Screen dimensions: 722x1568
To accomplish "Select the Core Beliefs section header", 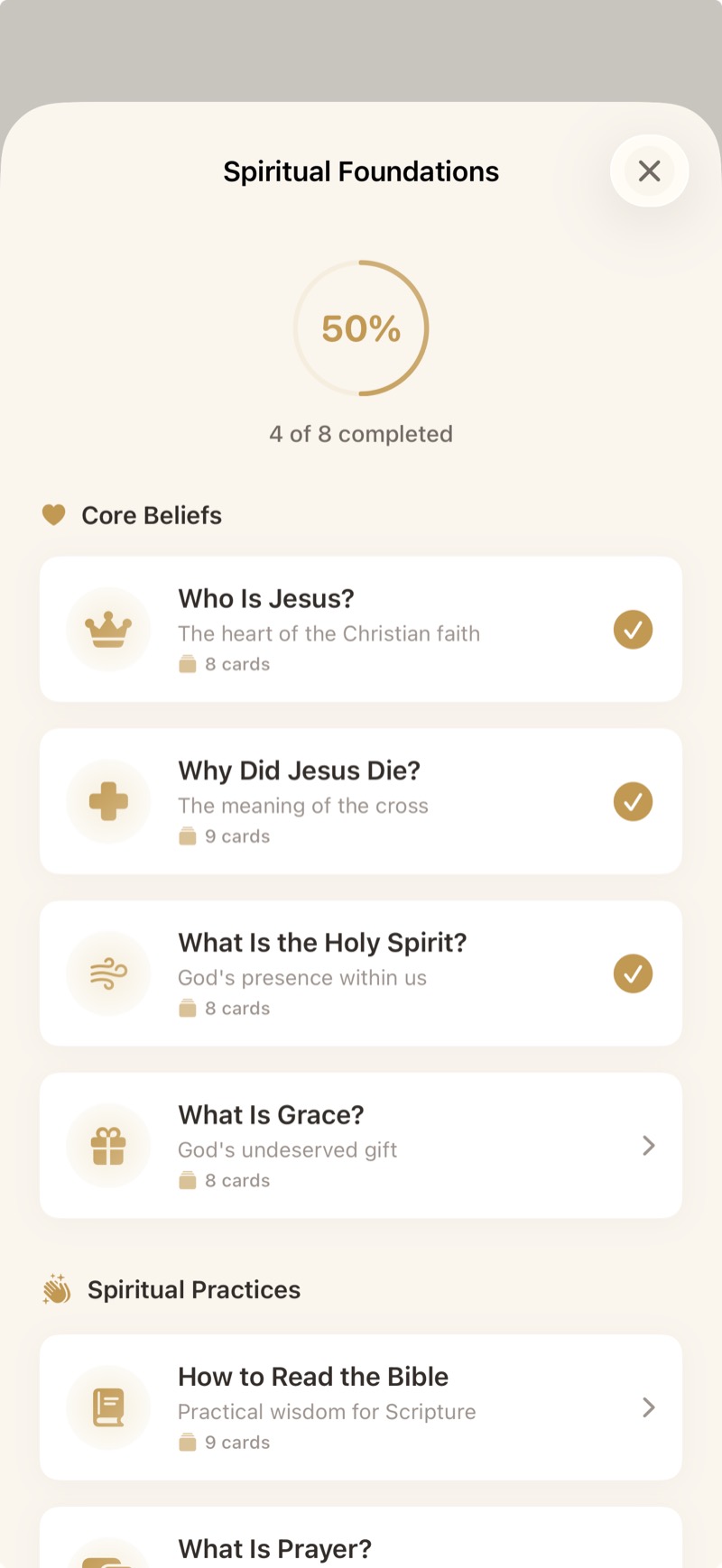I will click(x=152, y=515).
